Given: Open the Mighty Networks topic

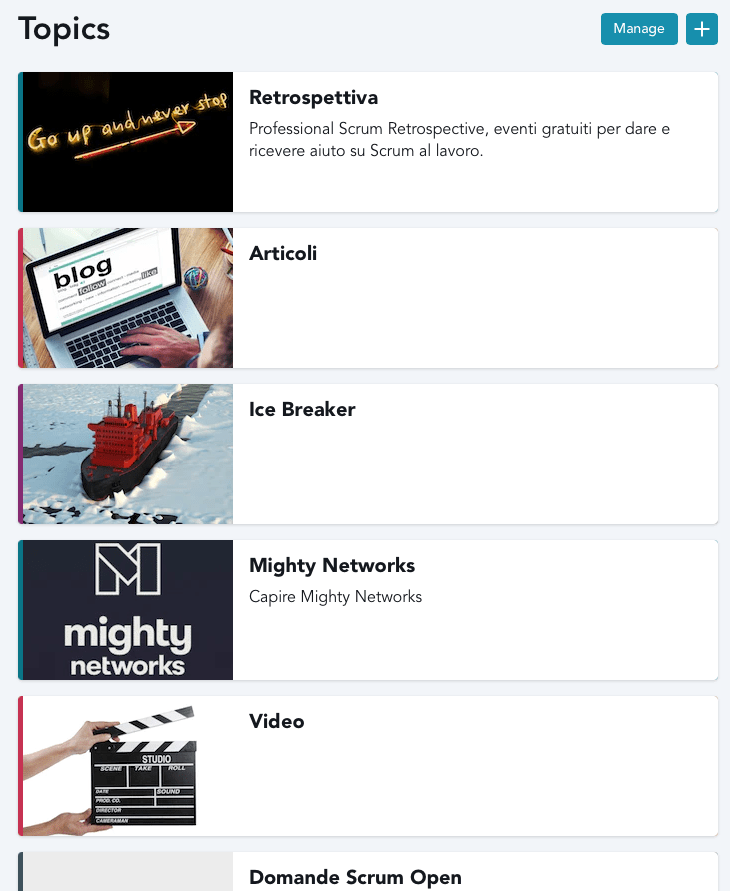Looking at the screenshot, I should pyautogui.click(x=331, y=566).
